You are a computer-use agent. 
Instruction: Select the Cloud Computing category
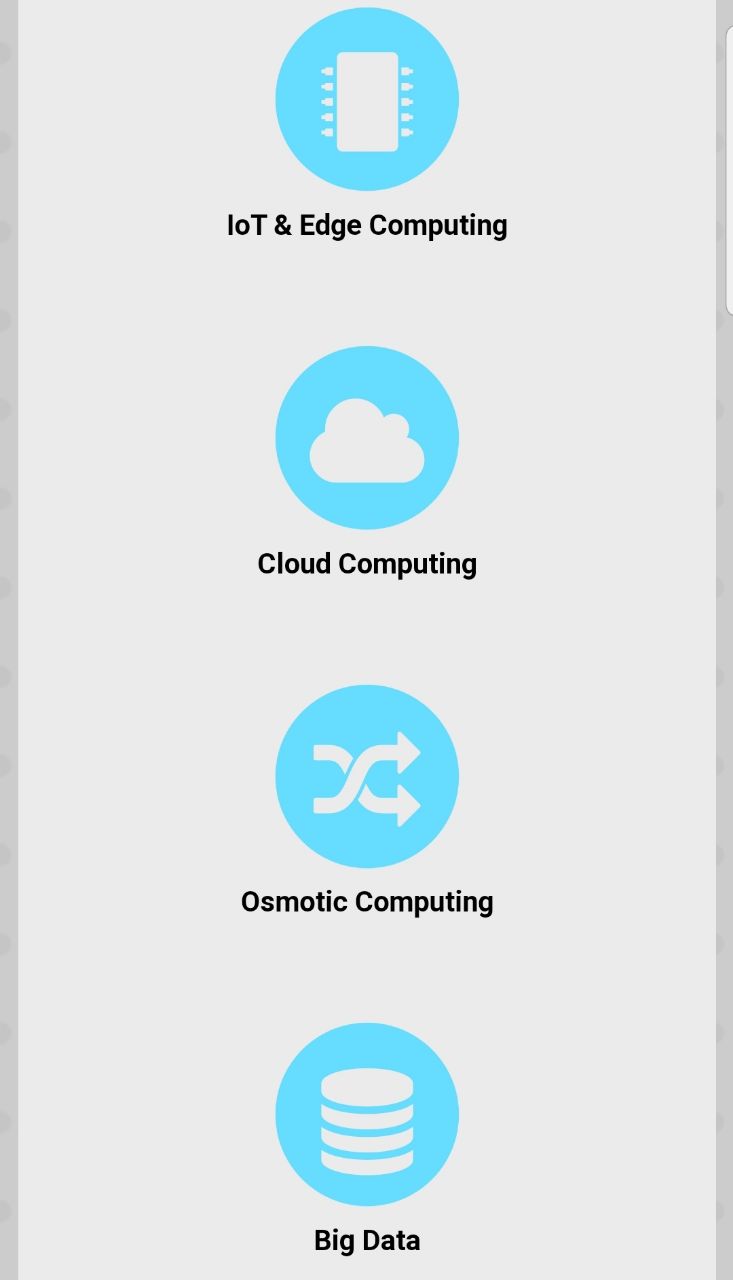click(x=367, y=438)
